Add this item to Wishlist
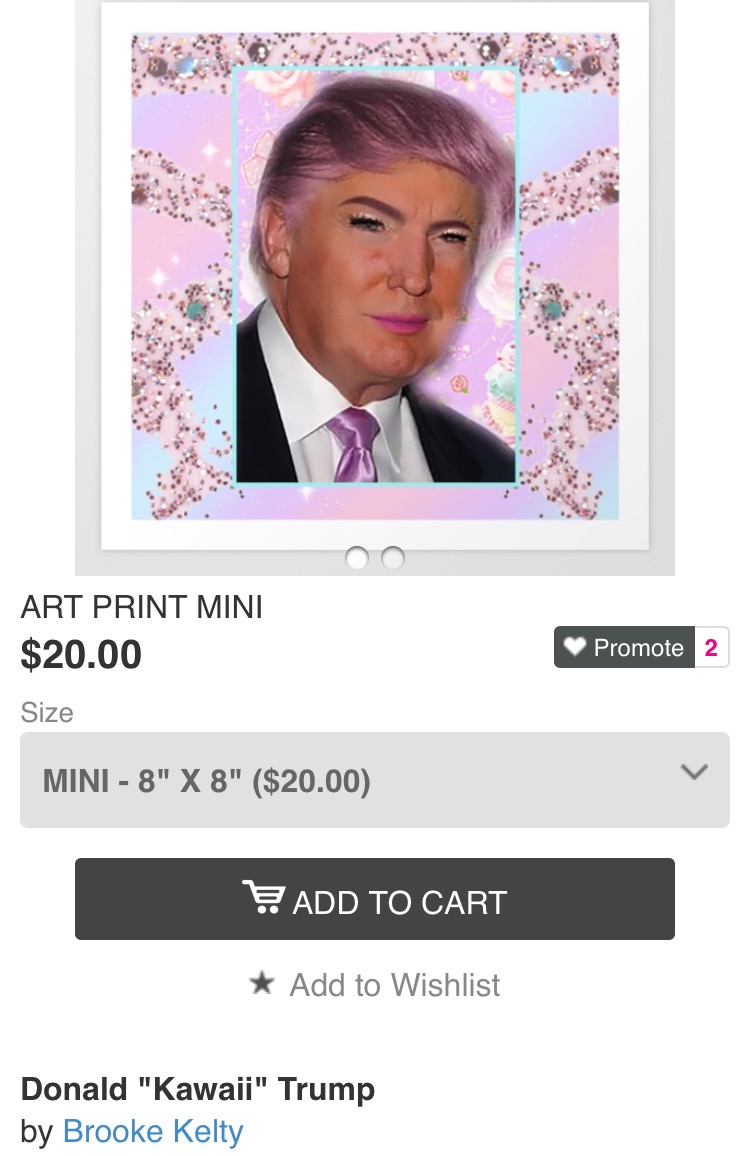 pyautogui.click(x=375, y=985)
